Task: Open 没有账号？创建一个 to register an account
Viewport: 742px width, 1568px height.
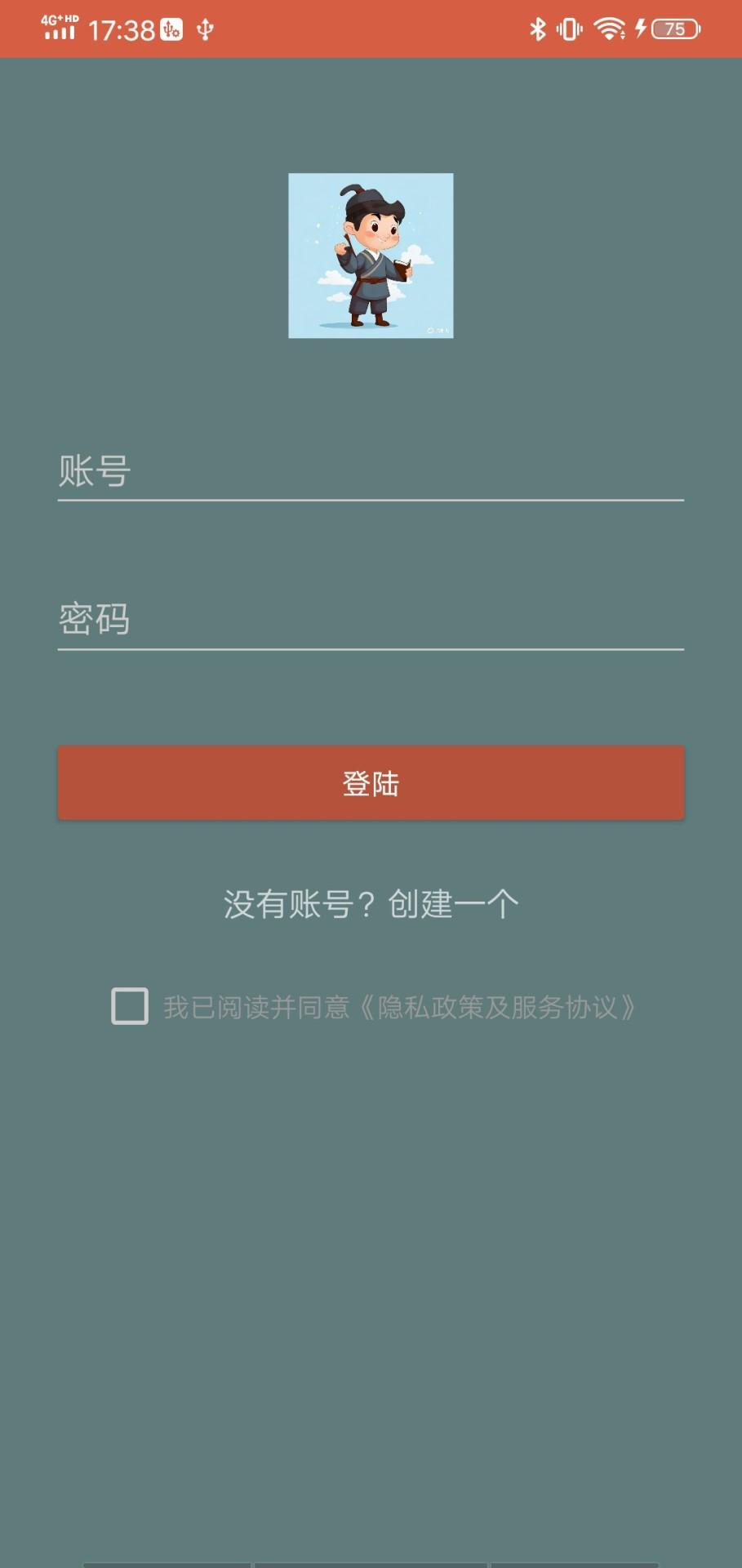Action: pos(371,903)
